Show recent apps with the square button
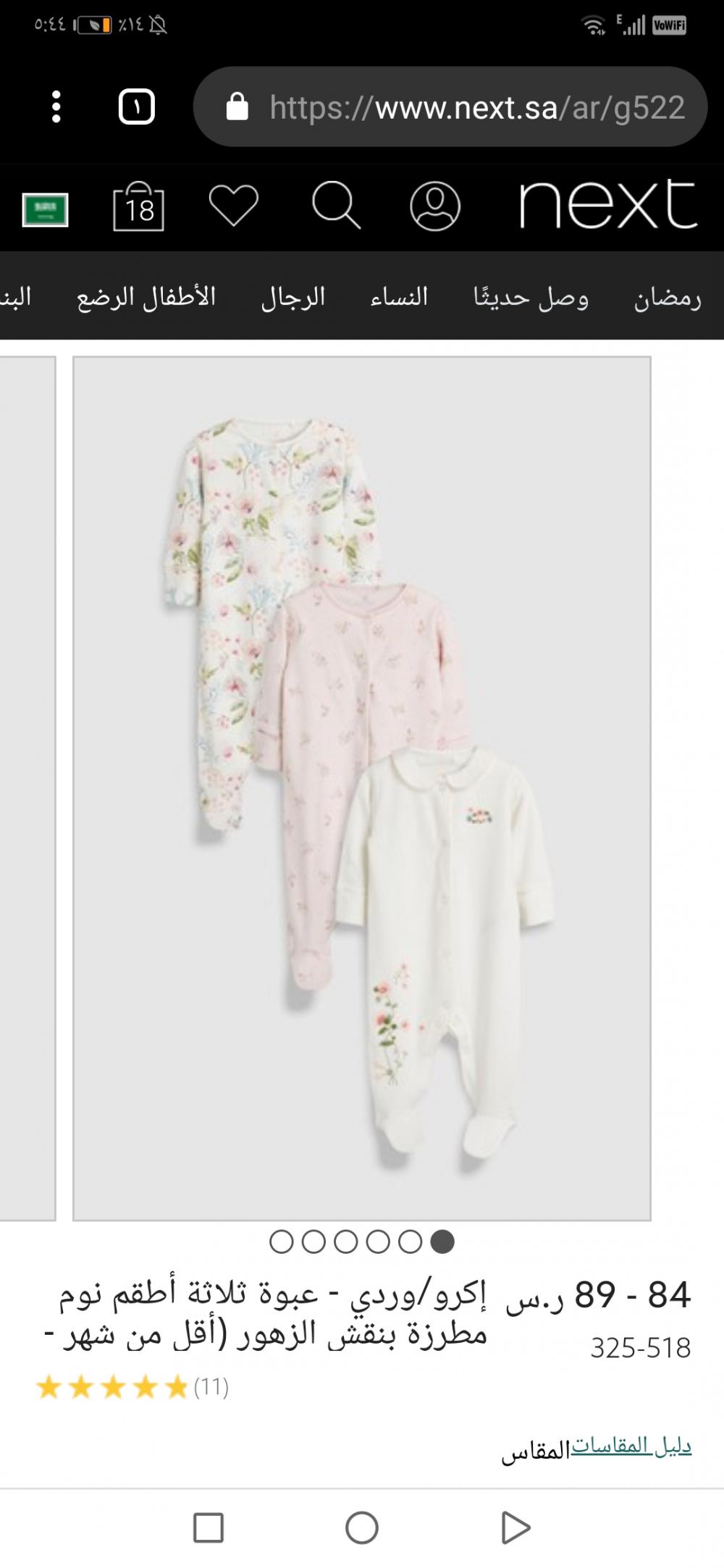The width and height of the screenshot is (724, 1568). [208, 1528]
